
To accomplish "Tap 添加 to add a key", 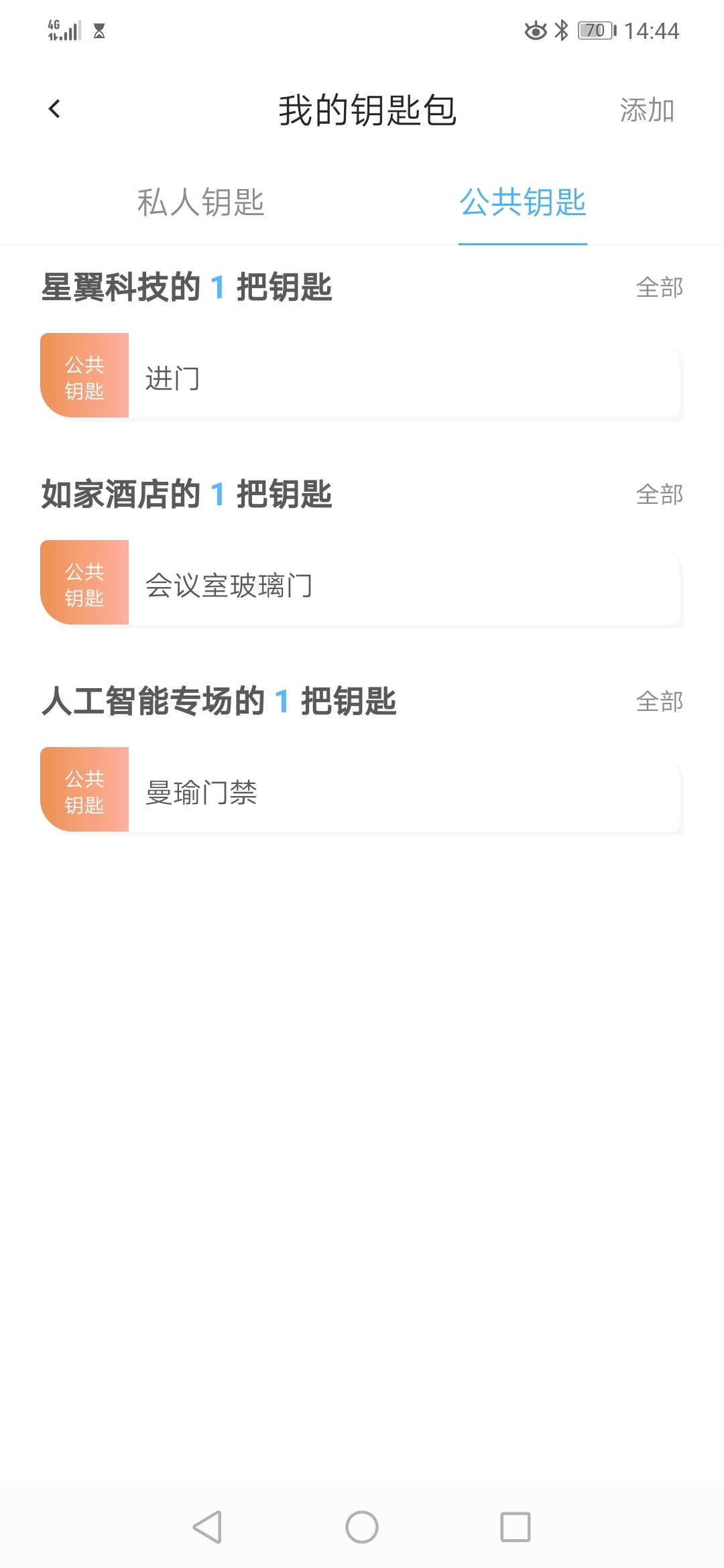I will point(646,111).
